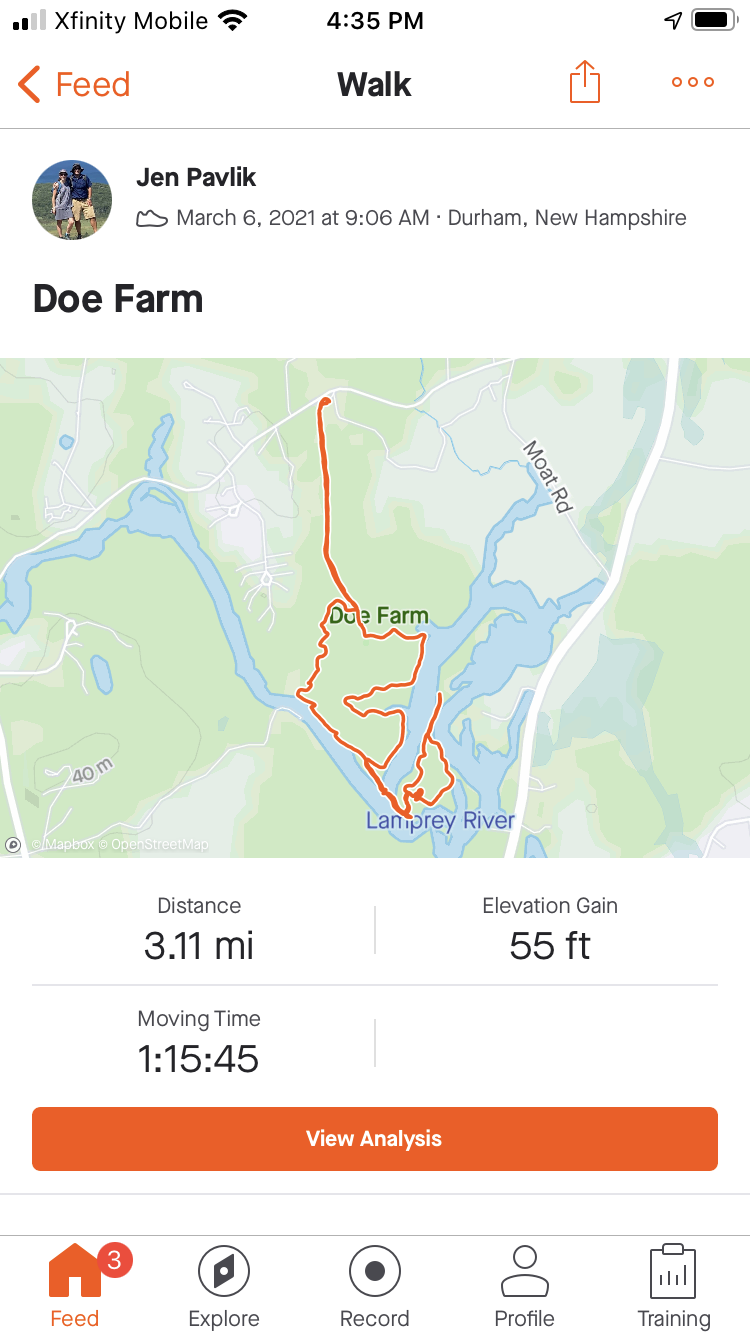750x1334 pixels.
Task: Tap Jen Pavlik's name
Action: click(x=196, y=178)
